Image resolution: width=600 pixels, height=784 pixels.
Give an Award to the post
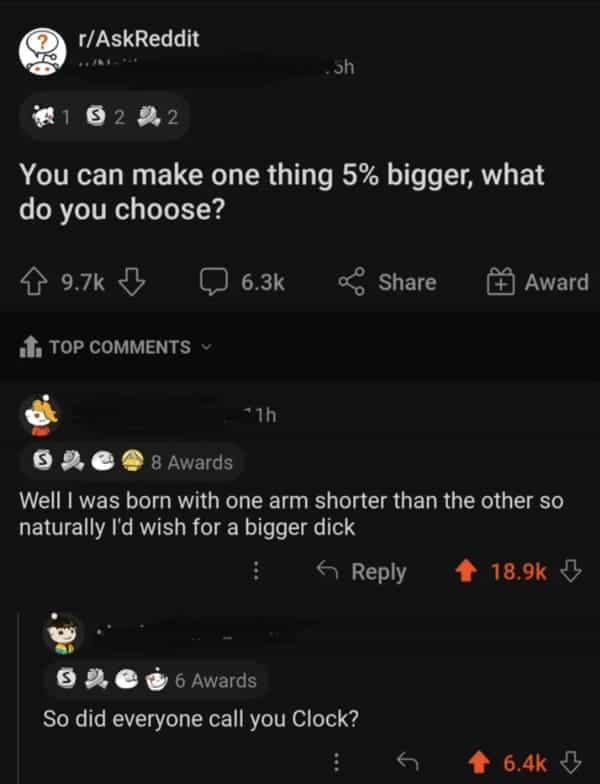[x=537, y=283]
